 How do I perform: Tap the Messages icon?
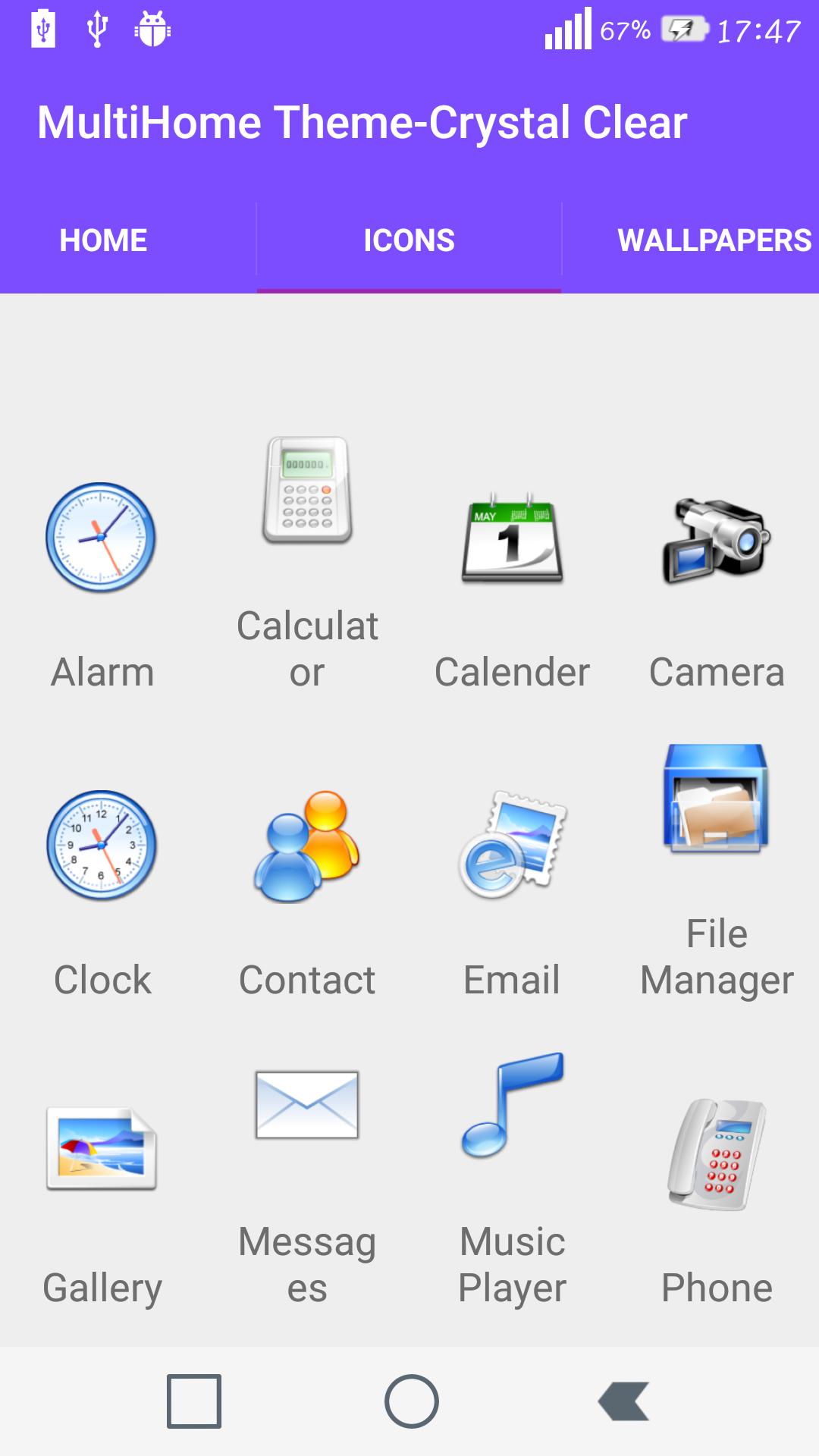tap(307, 1105)
